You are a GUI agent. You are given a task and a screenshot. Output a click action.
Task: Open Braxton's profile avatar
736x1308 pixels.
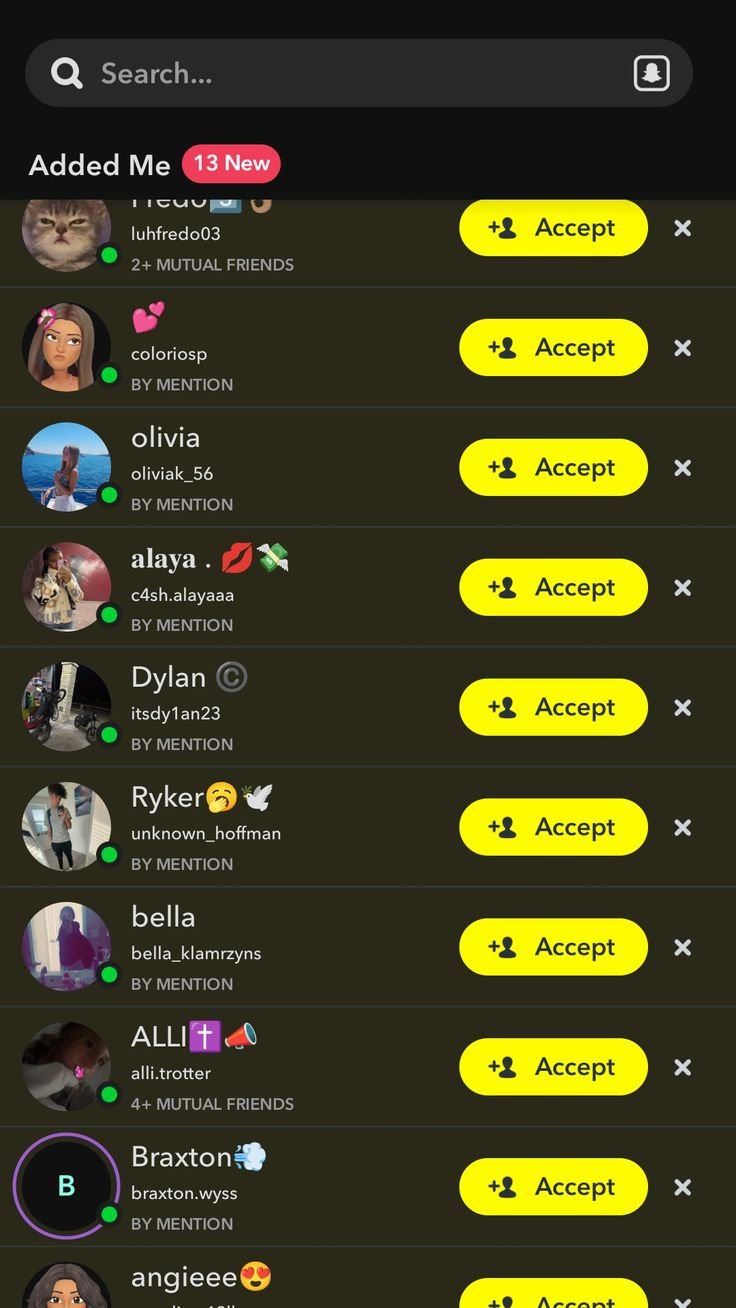(66, 1186)
